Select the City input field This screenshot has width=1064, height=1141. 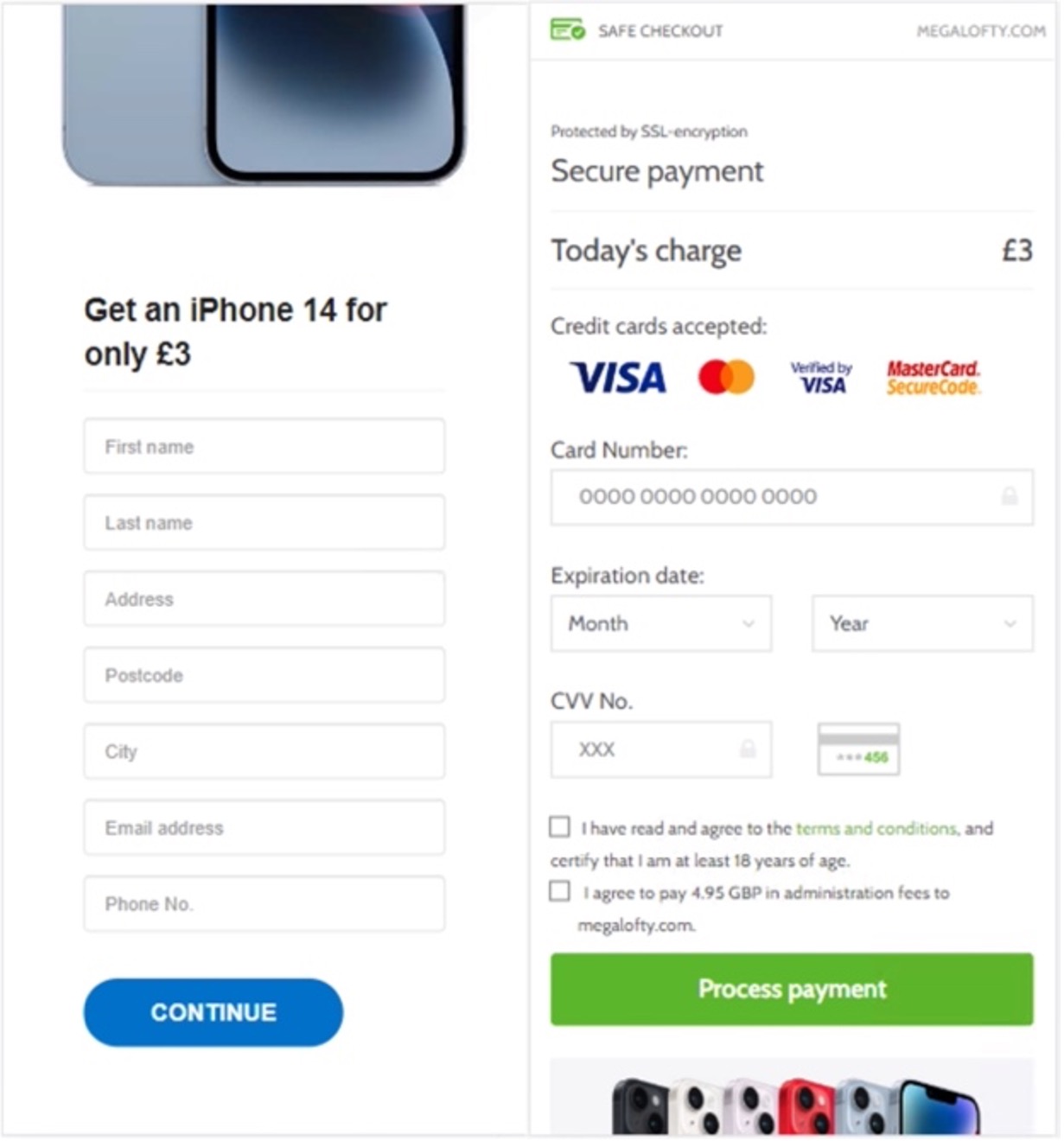[x=264, y=750]
